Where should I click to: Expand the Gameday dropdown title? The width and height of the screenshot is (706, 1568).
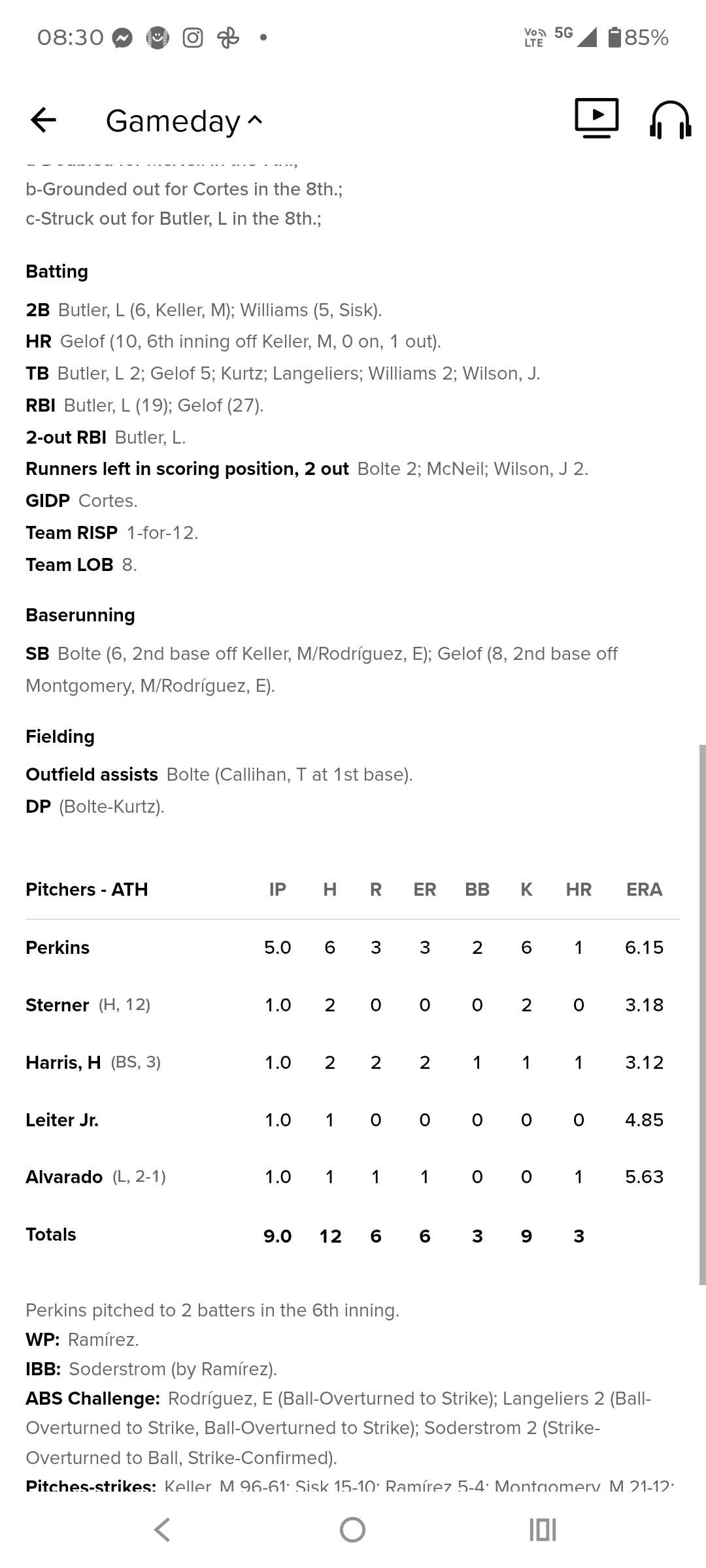(x=184, y=121)
